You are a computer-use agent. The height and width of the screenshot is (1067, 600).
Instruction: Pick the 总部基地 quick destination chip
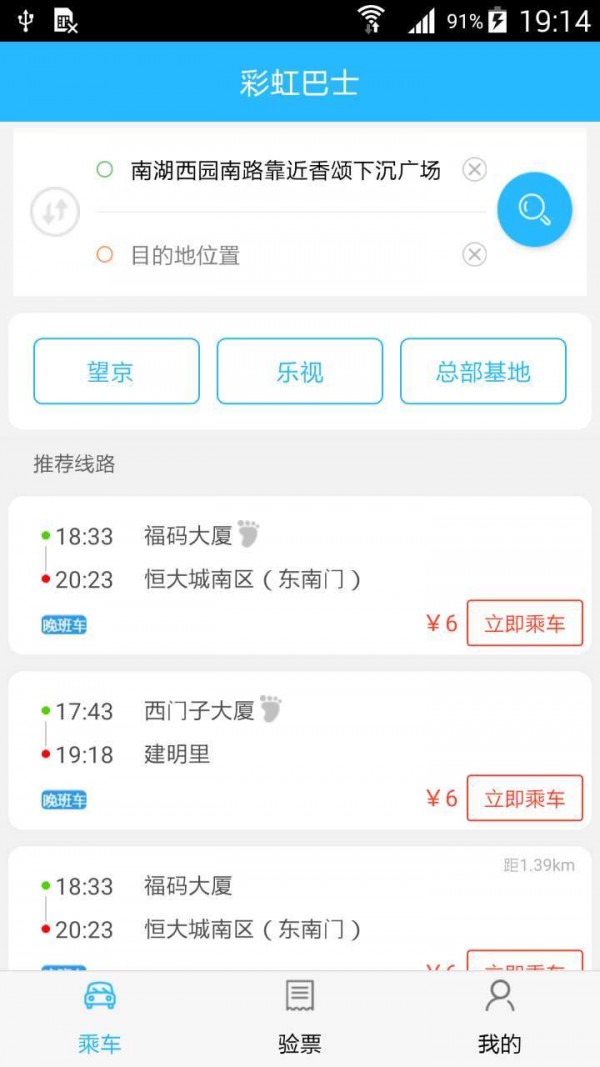click(483, 372)
